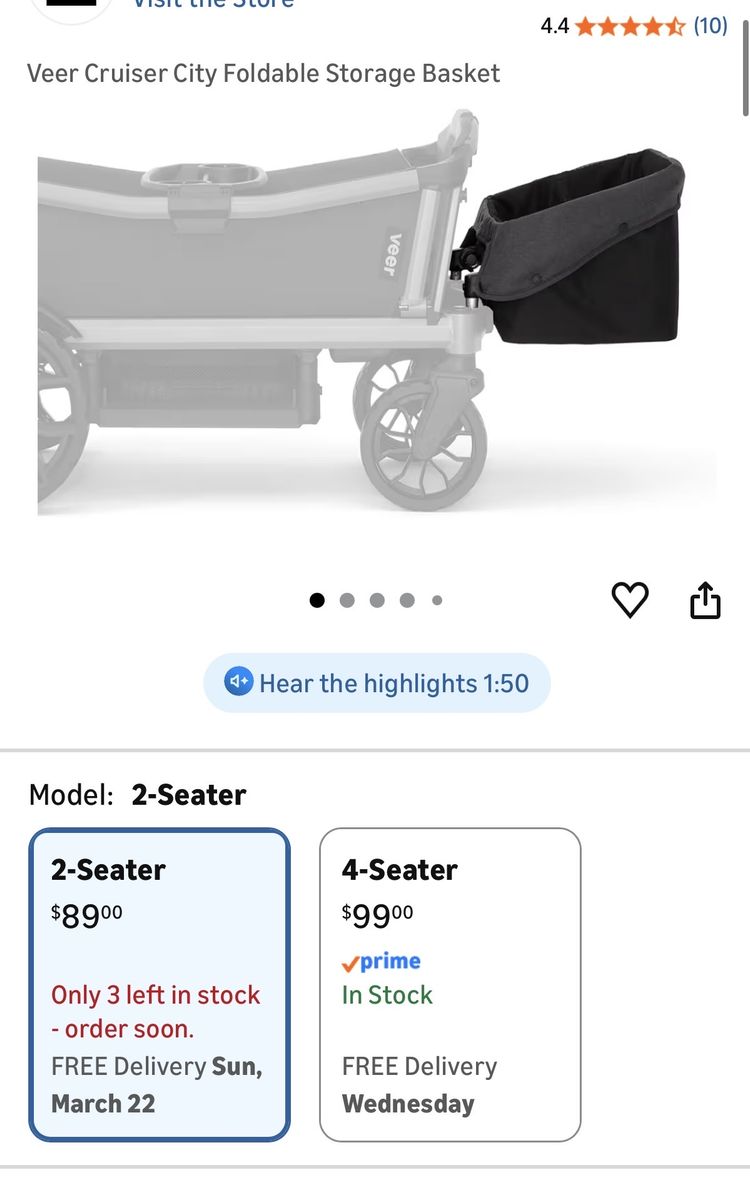Open the Visit the Store link
750x1200 pixels.
(x=214, y=5)
